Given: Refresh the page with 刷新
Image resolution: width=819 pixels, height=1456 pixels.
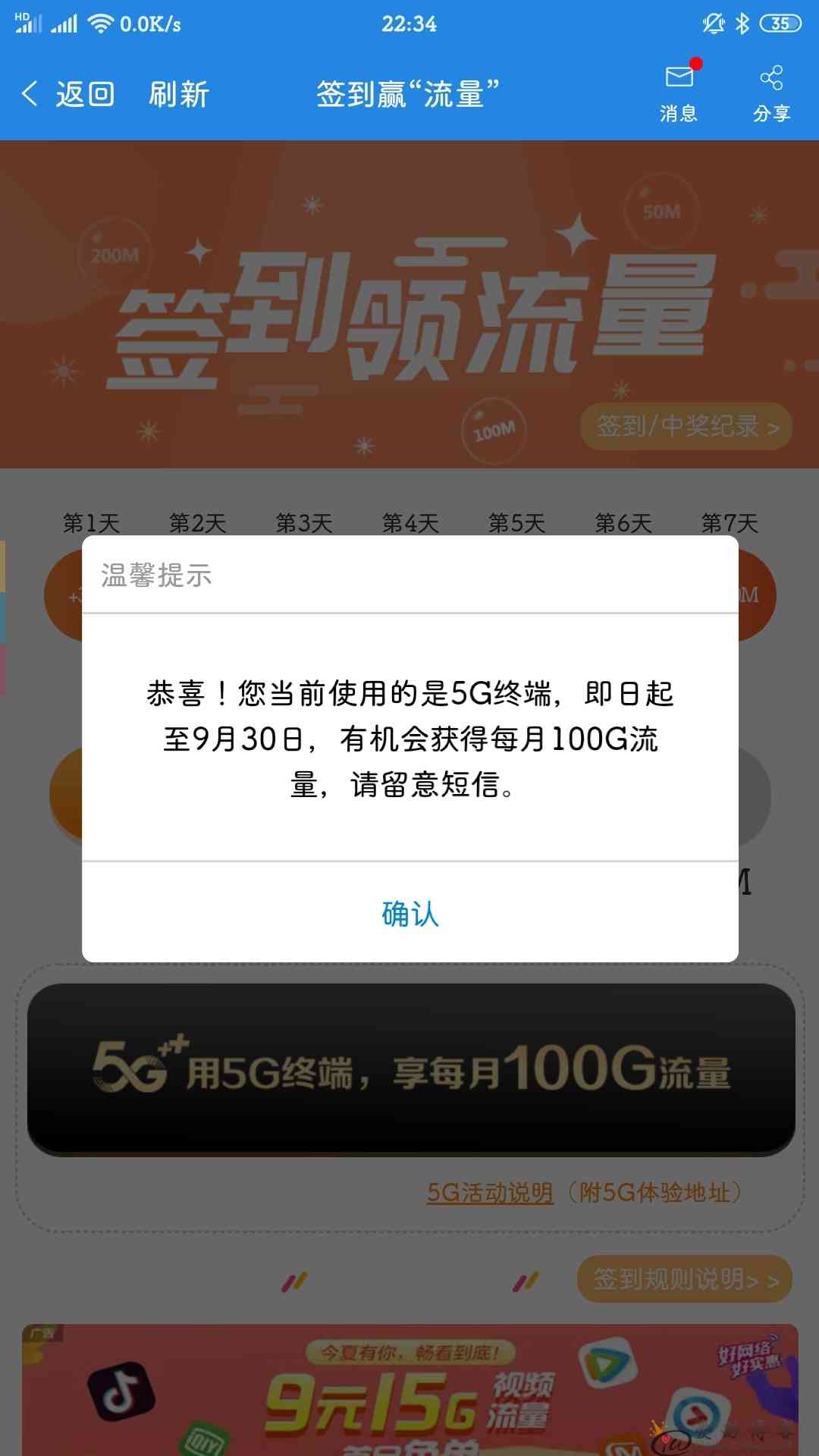Looking at the screenshot, I should coord(179,94).
